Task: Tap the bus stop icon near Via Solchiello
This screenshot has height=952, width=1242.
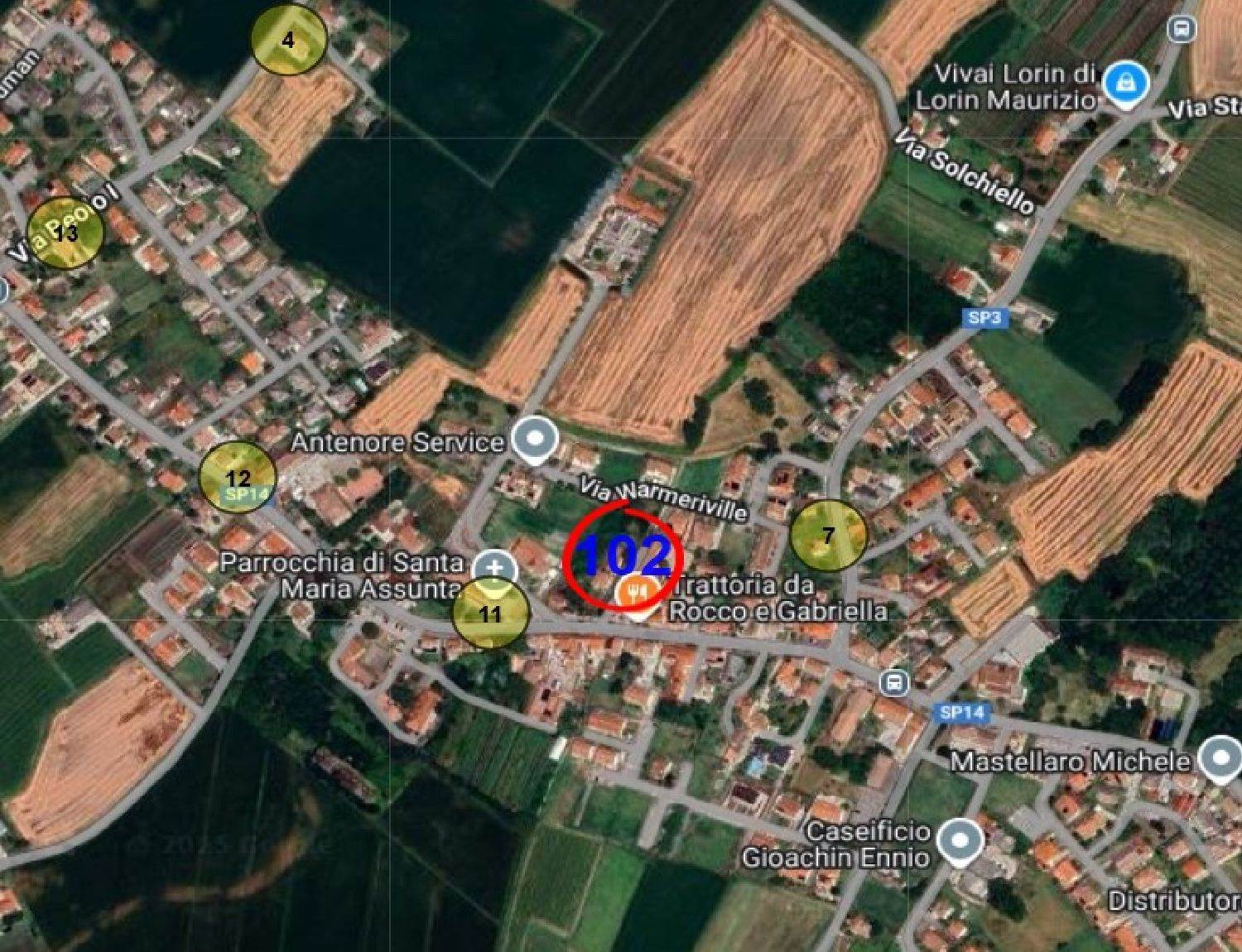Action: click(1182, 29)
